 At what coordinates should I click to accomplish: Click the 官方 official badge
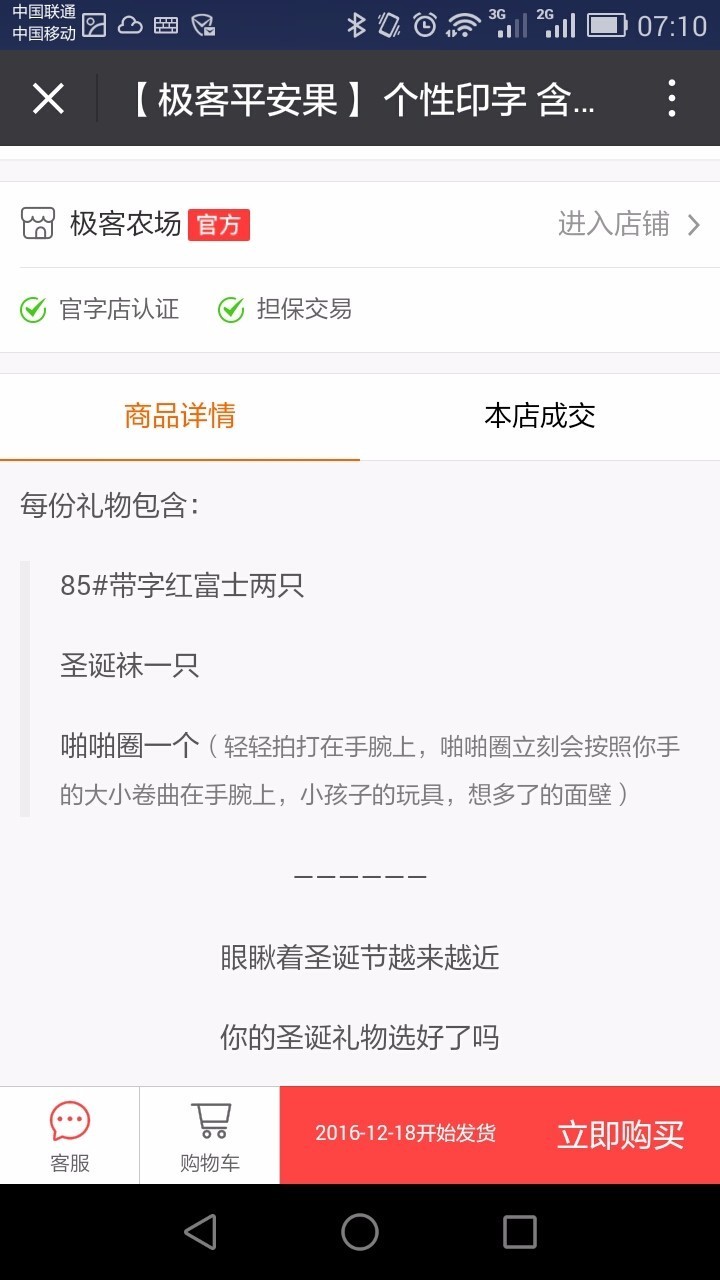click(x=218, y=226)
